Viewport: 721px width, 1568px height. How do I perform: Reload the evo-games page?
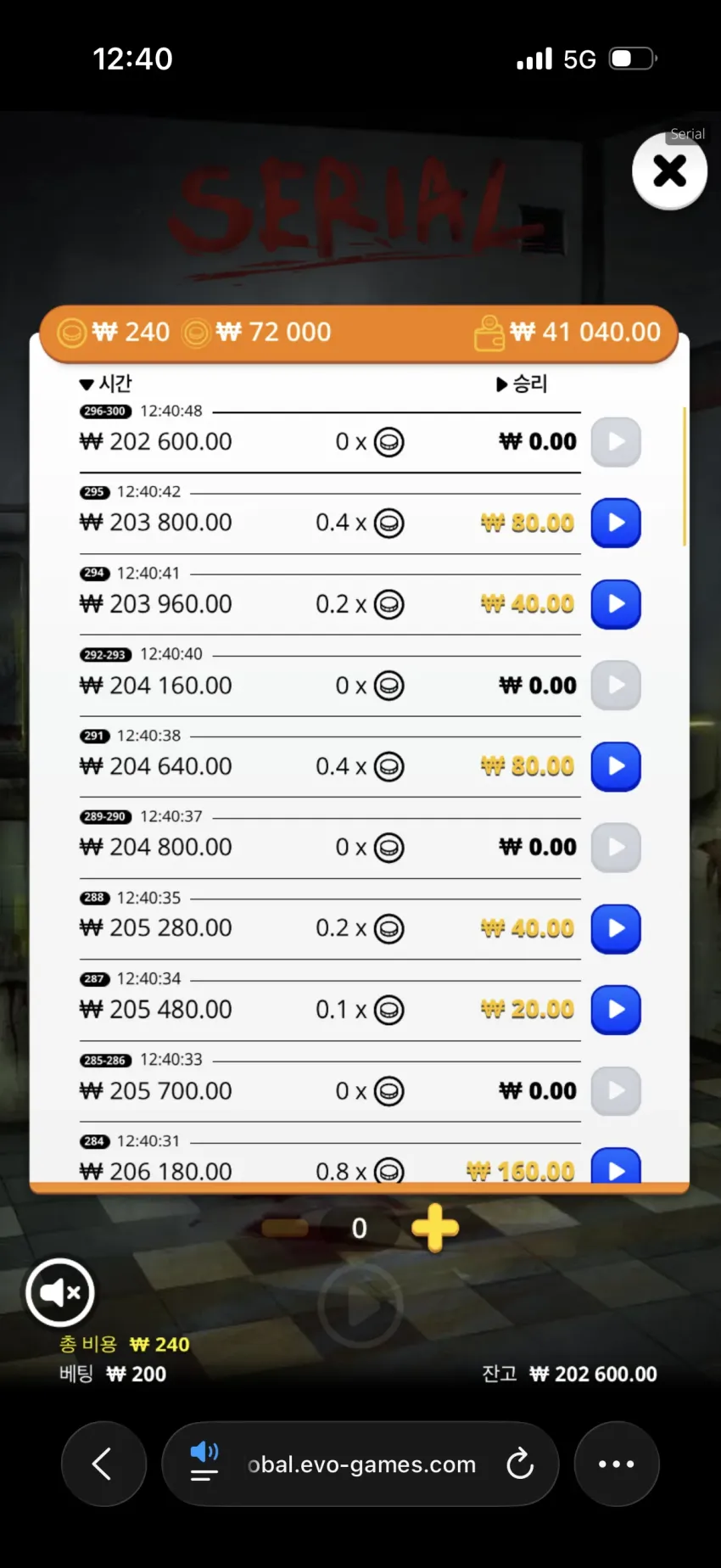click(519, 1464)
